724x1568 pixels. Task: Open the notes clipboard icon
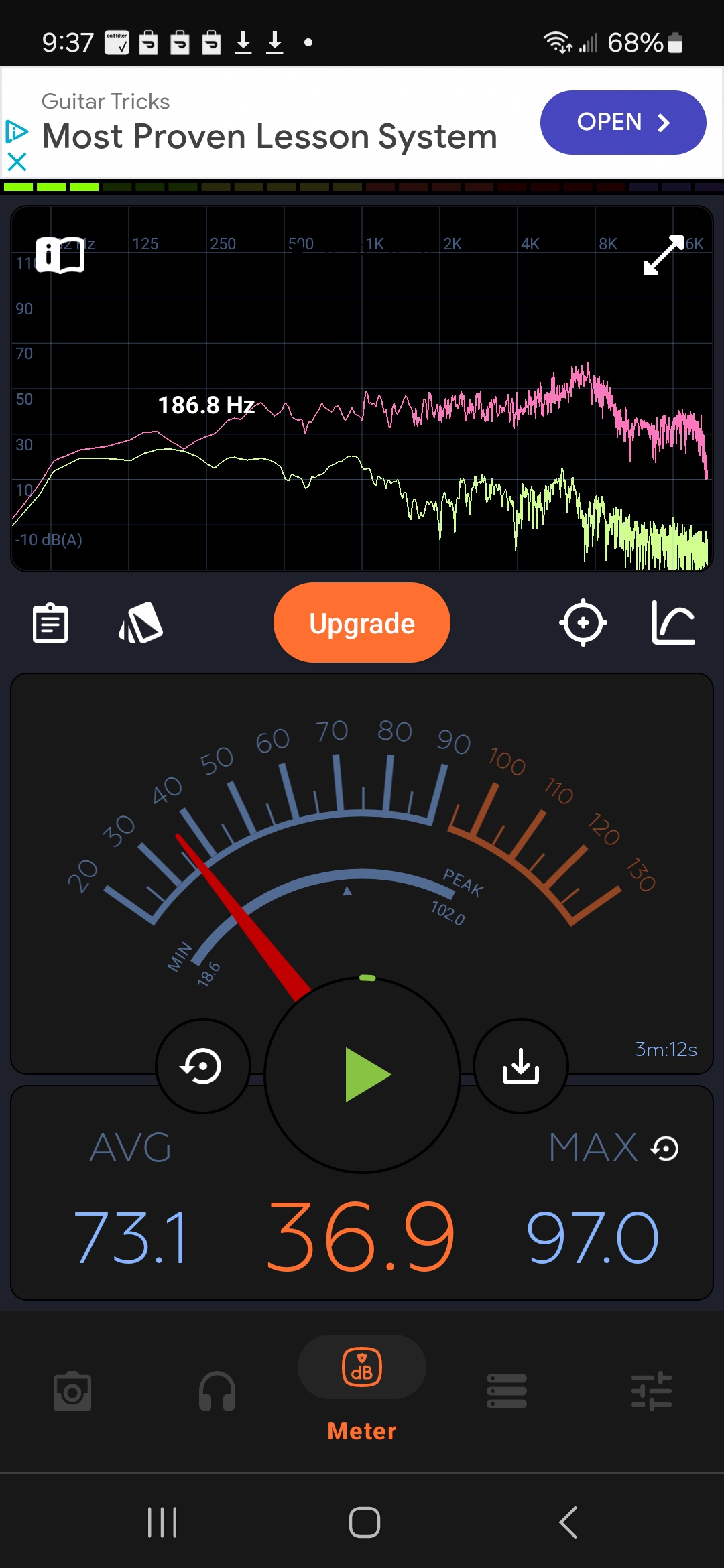click(50, 623)
